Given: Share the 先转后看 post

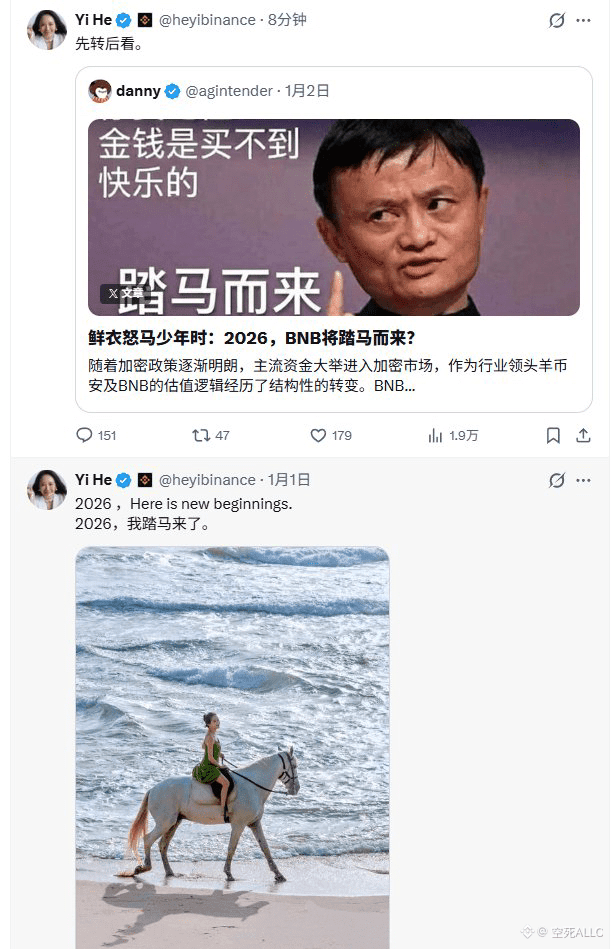Looking at the screenshot, I should click(x=585, y=435).
